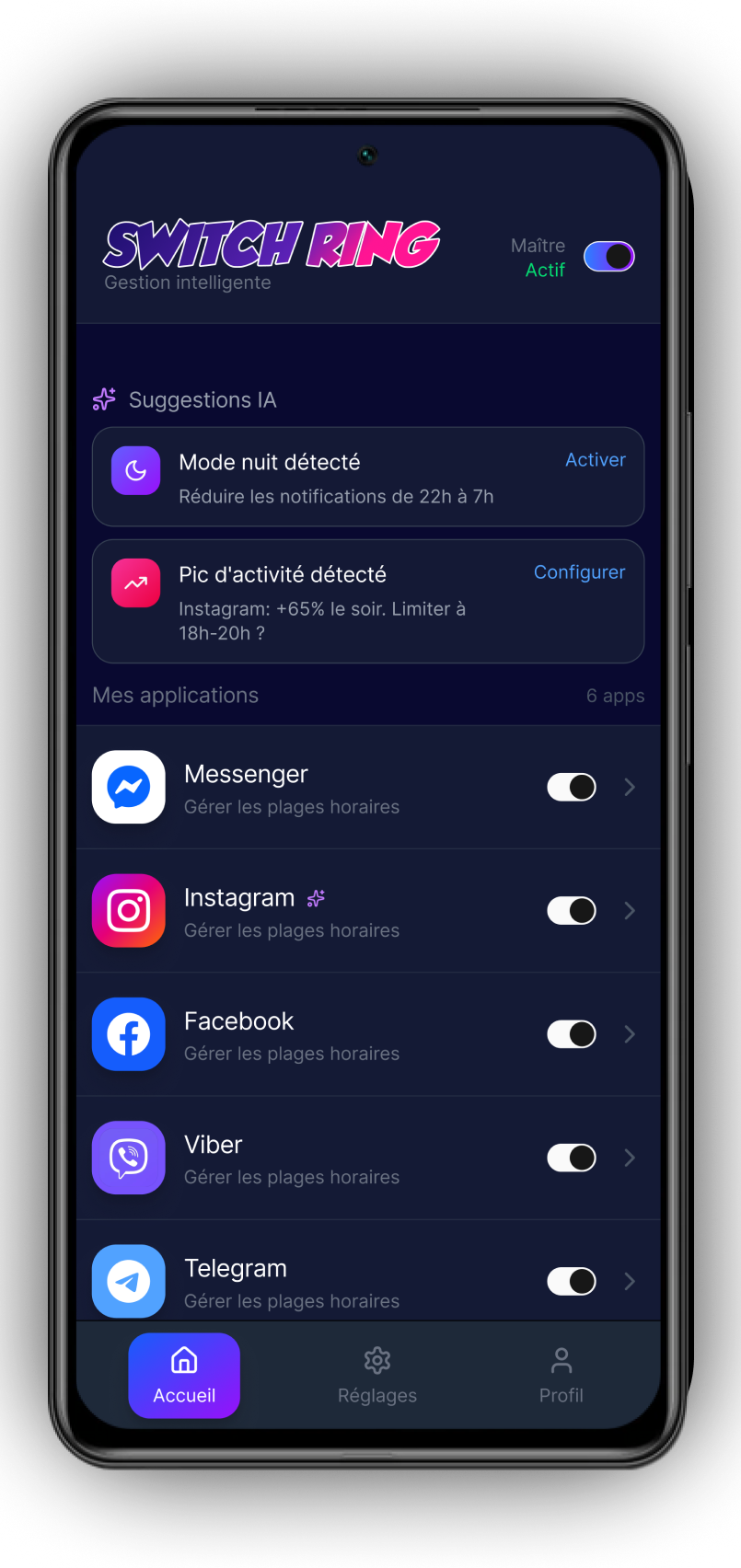Toggle the Viber switch
Screen dimensions: 741x1568
pyautogui.click(x=571, y=1158)
